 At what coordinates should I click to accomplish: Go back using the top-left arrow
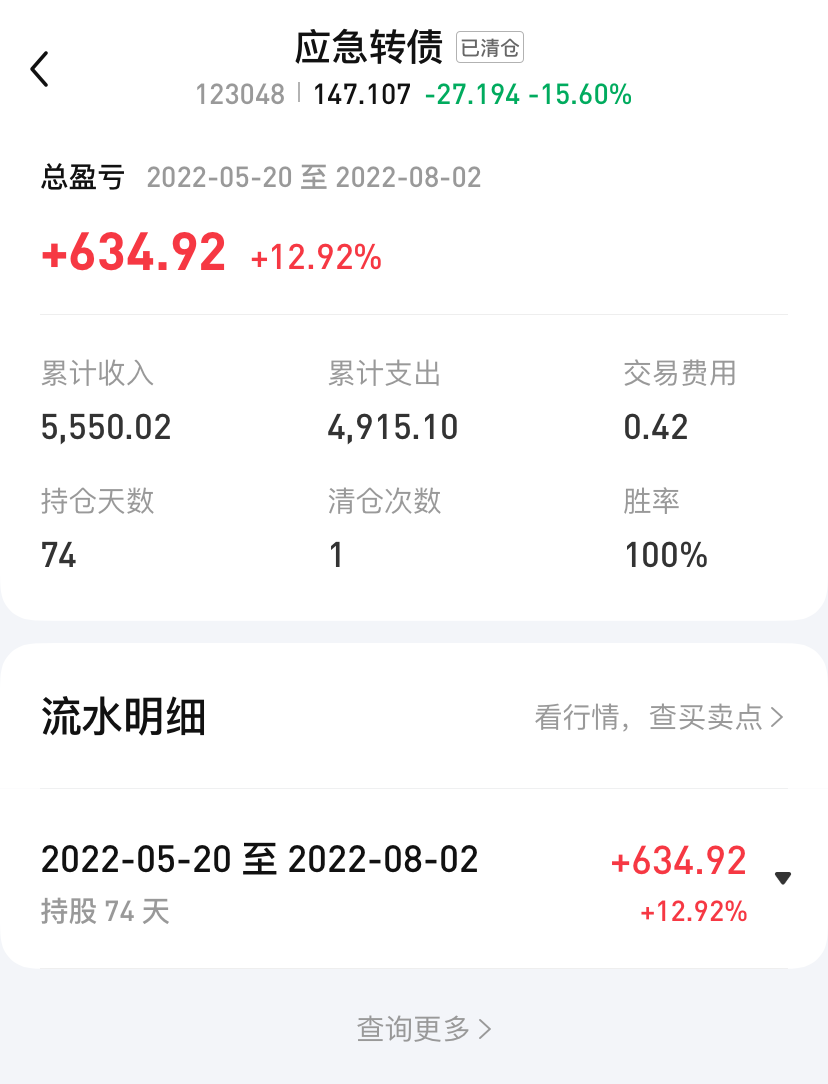tap(40, 70)
